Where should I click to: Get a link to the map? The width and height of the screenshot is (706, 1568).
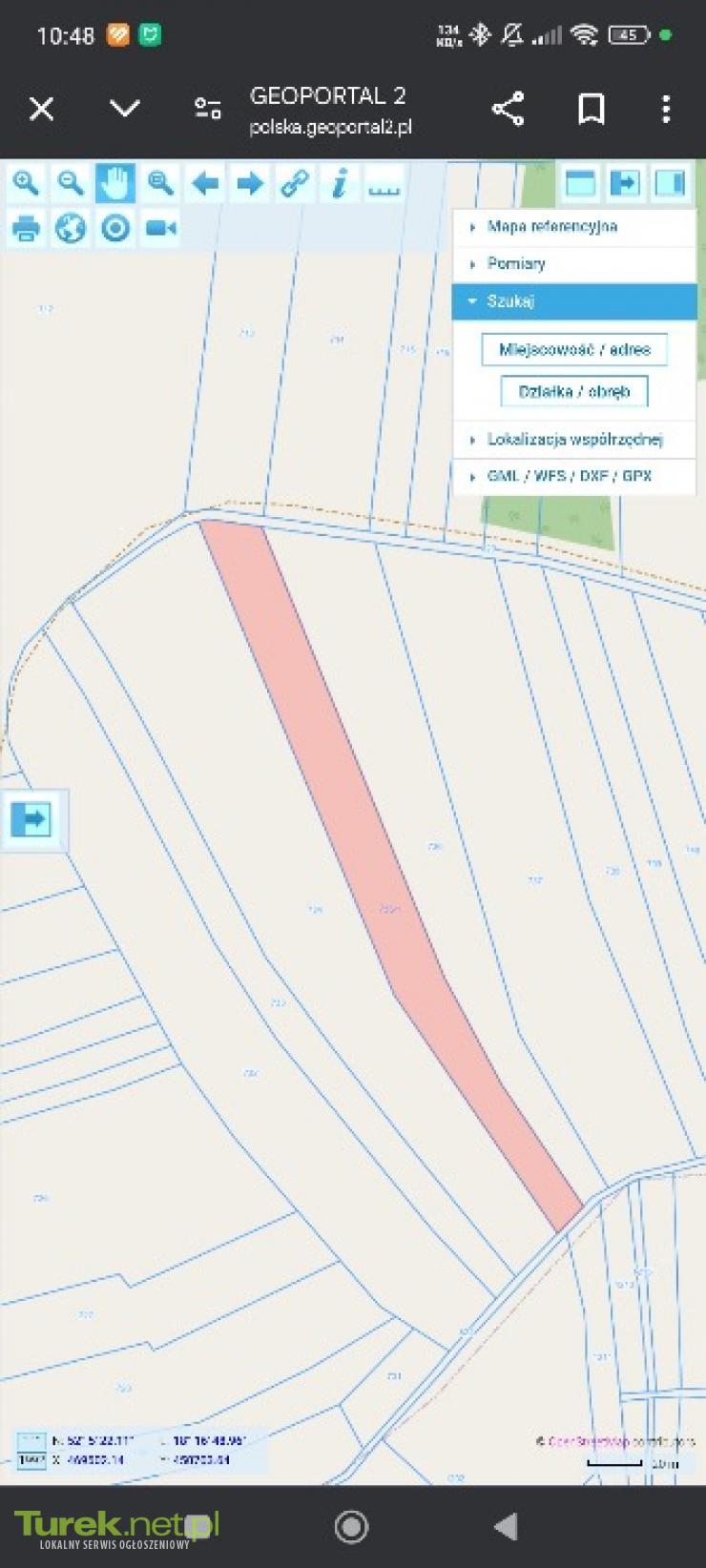(295, 183)
